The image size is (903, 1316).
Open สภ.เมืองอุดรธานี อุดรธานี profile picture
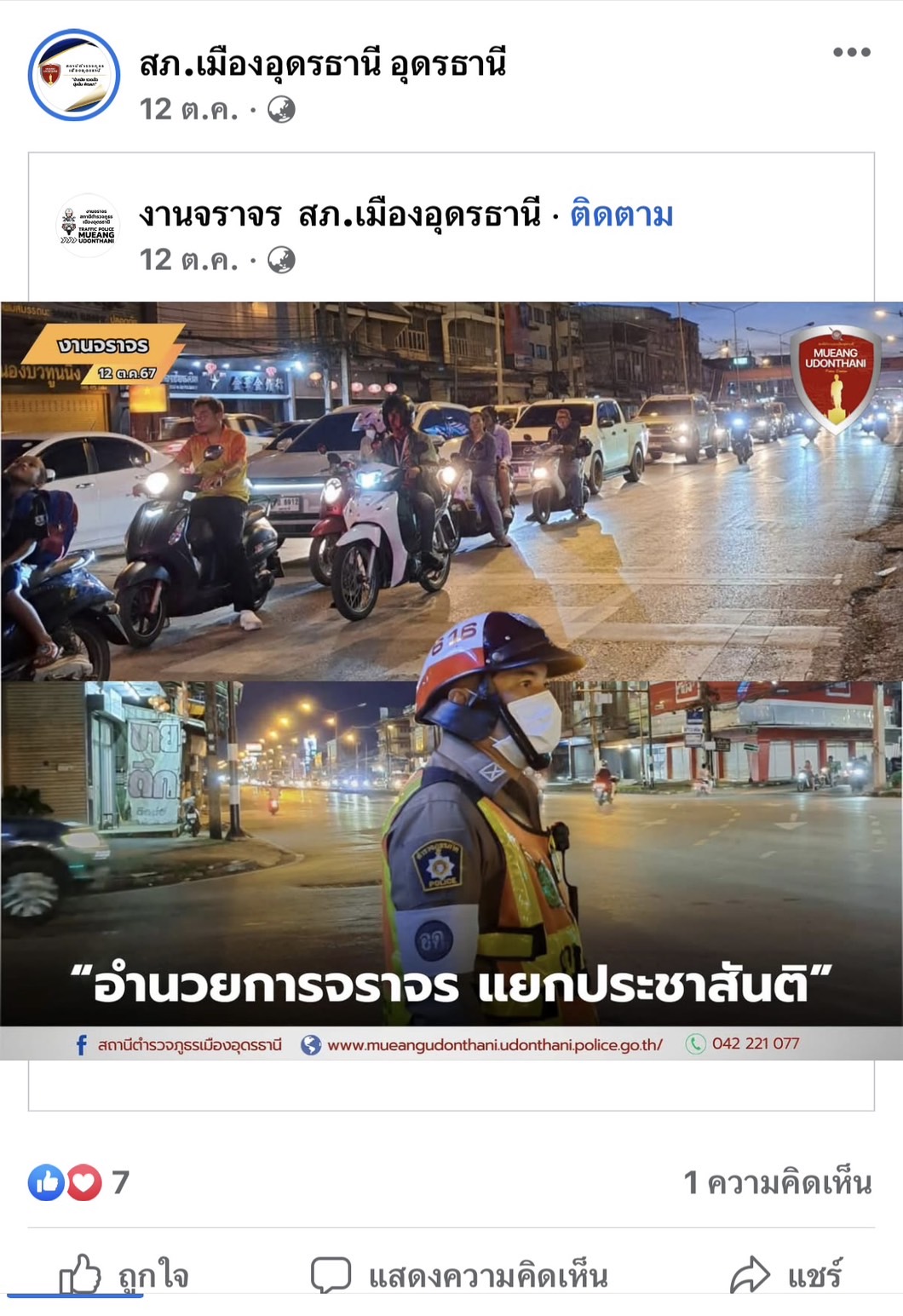(x=74, y=75)
